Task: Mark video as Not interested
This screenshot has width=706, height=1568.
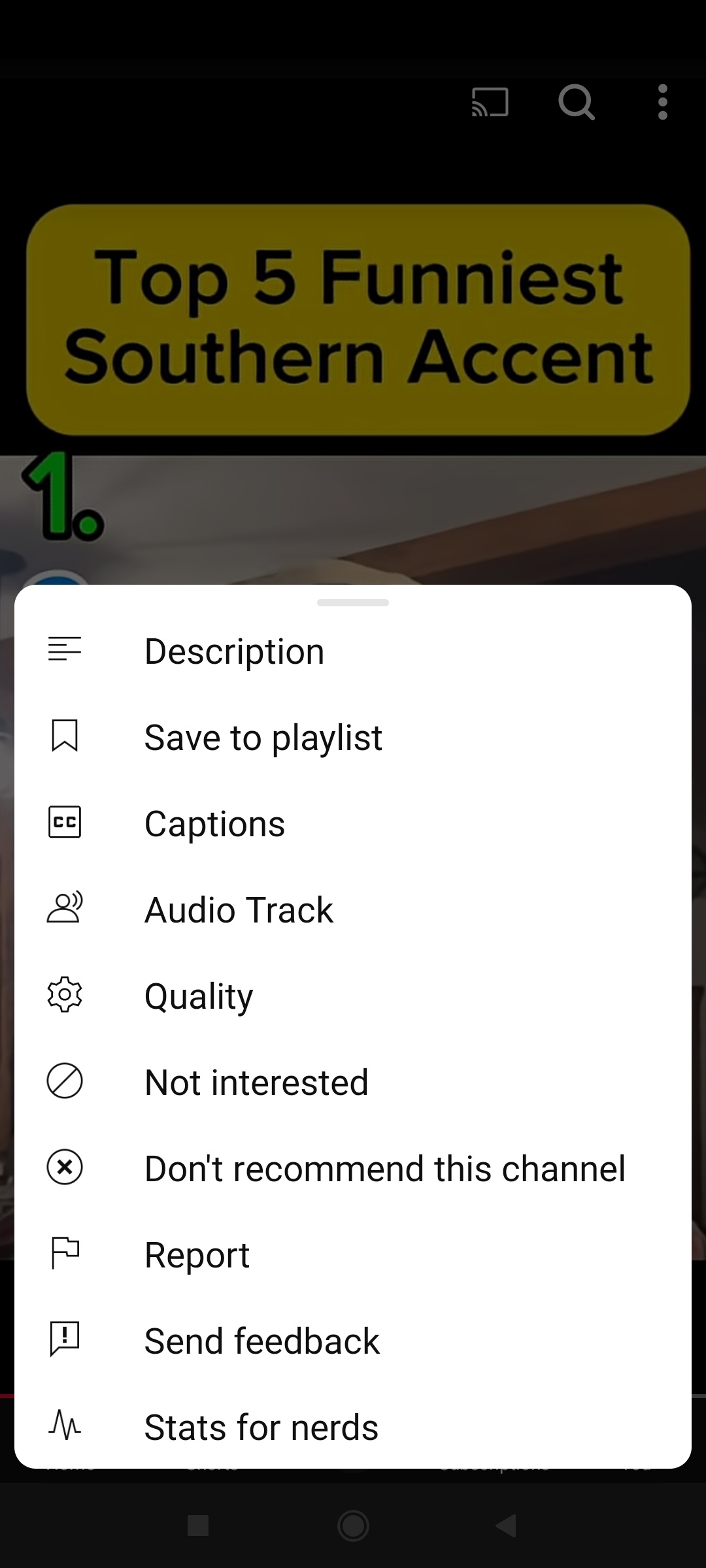Action: click(x=256, y=1083)
